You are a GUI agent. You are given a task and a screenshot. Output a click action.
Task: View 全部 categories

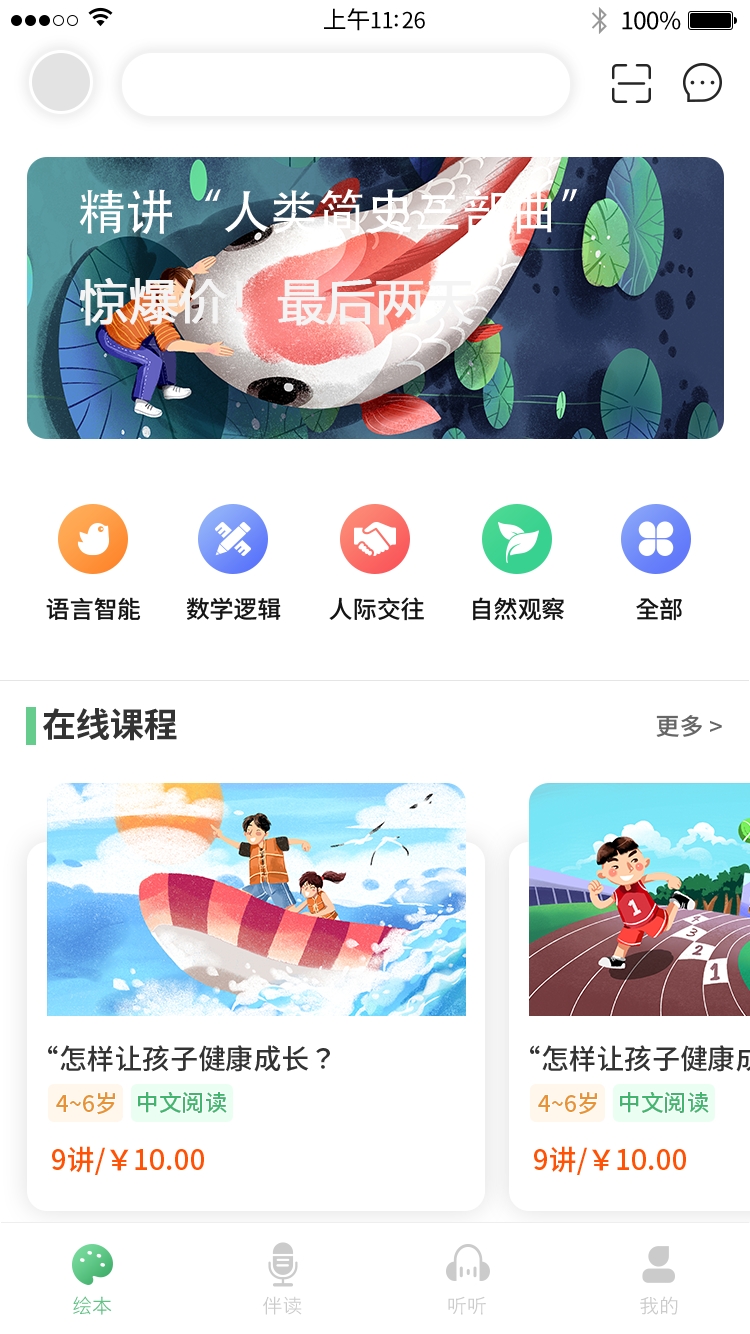[x=657, y=560]
